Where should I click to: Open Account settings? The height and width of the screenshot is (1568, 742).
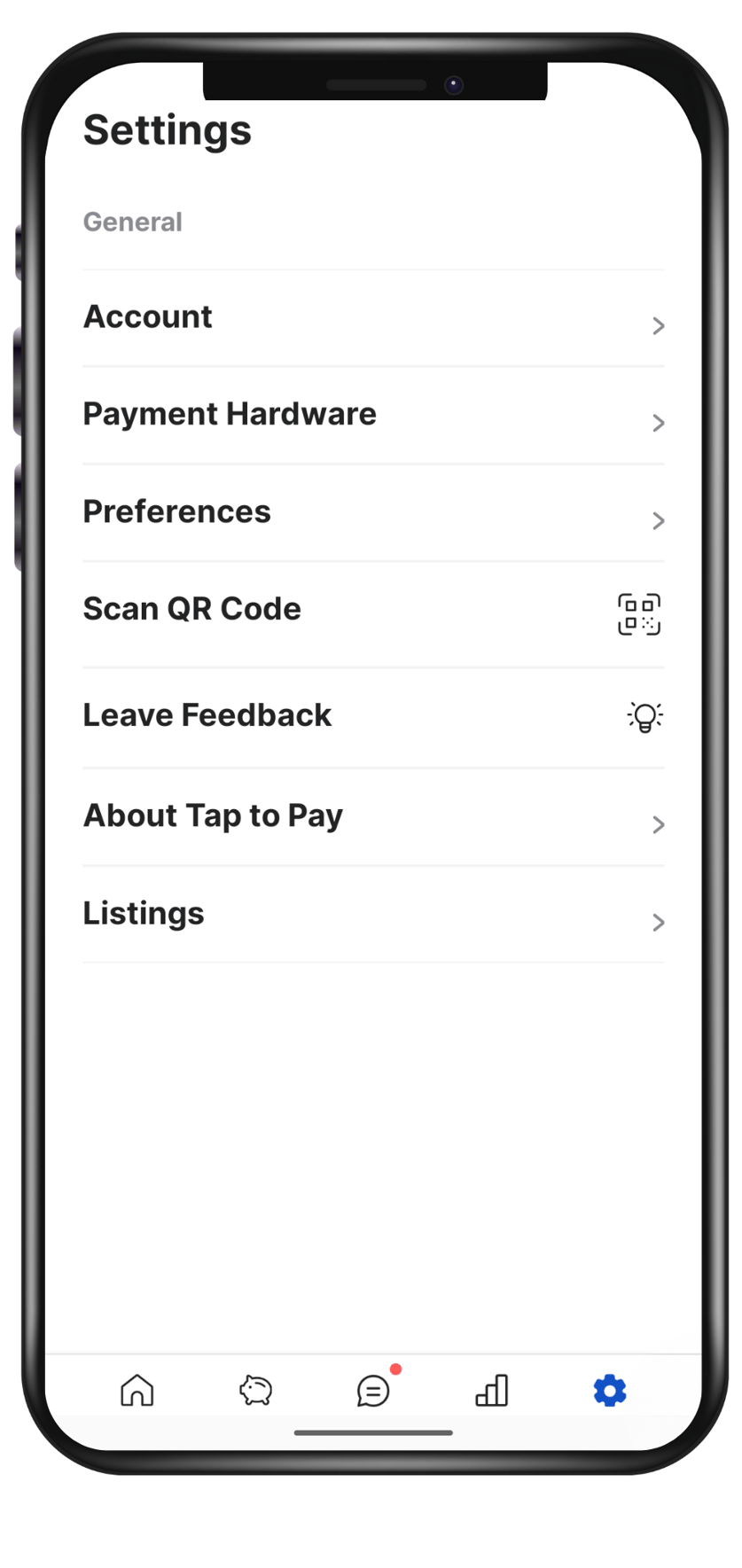[147, 316]
